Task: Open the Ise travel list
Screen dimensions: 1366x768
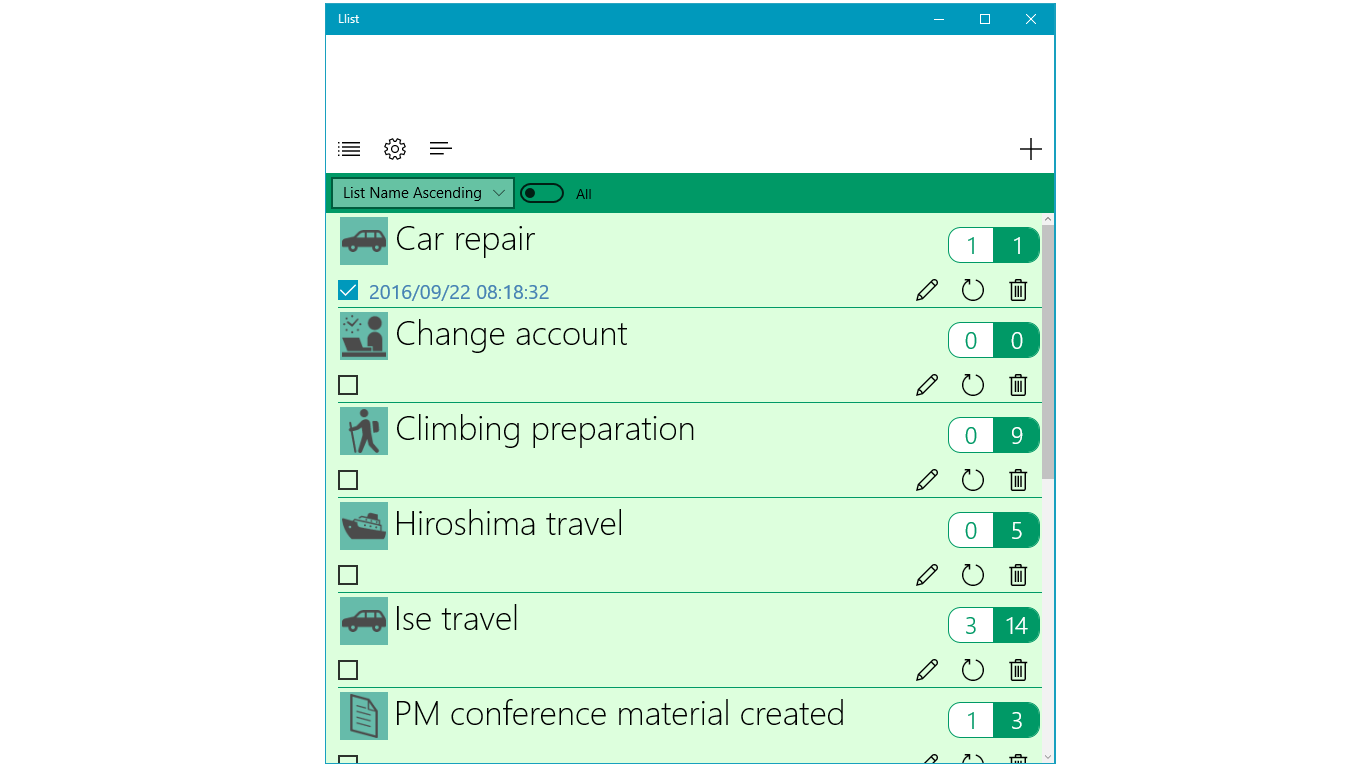Action: pos(457,620)
